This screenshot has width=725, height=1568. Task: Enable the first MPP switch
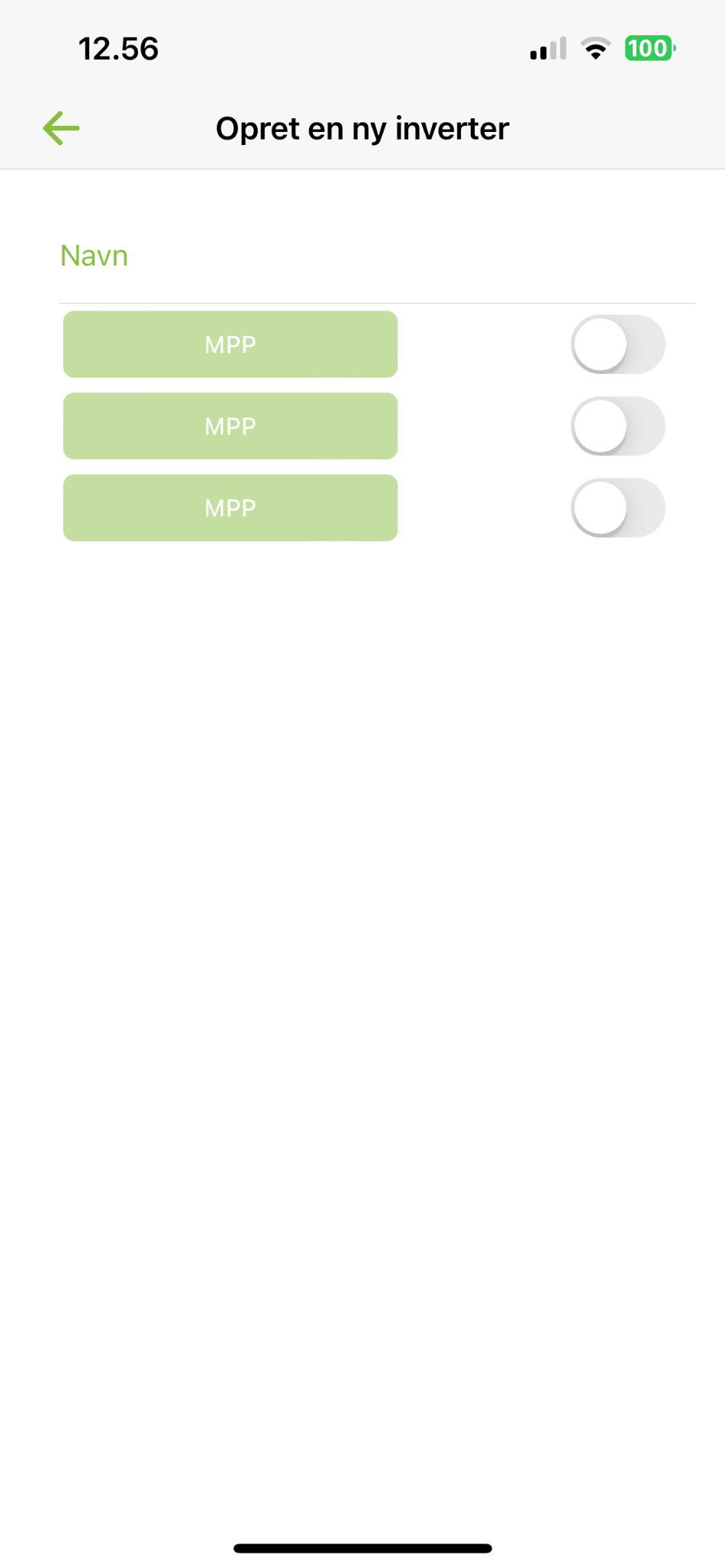coord(618,344)
